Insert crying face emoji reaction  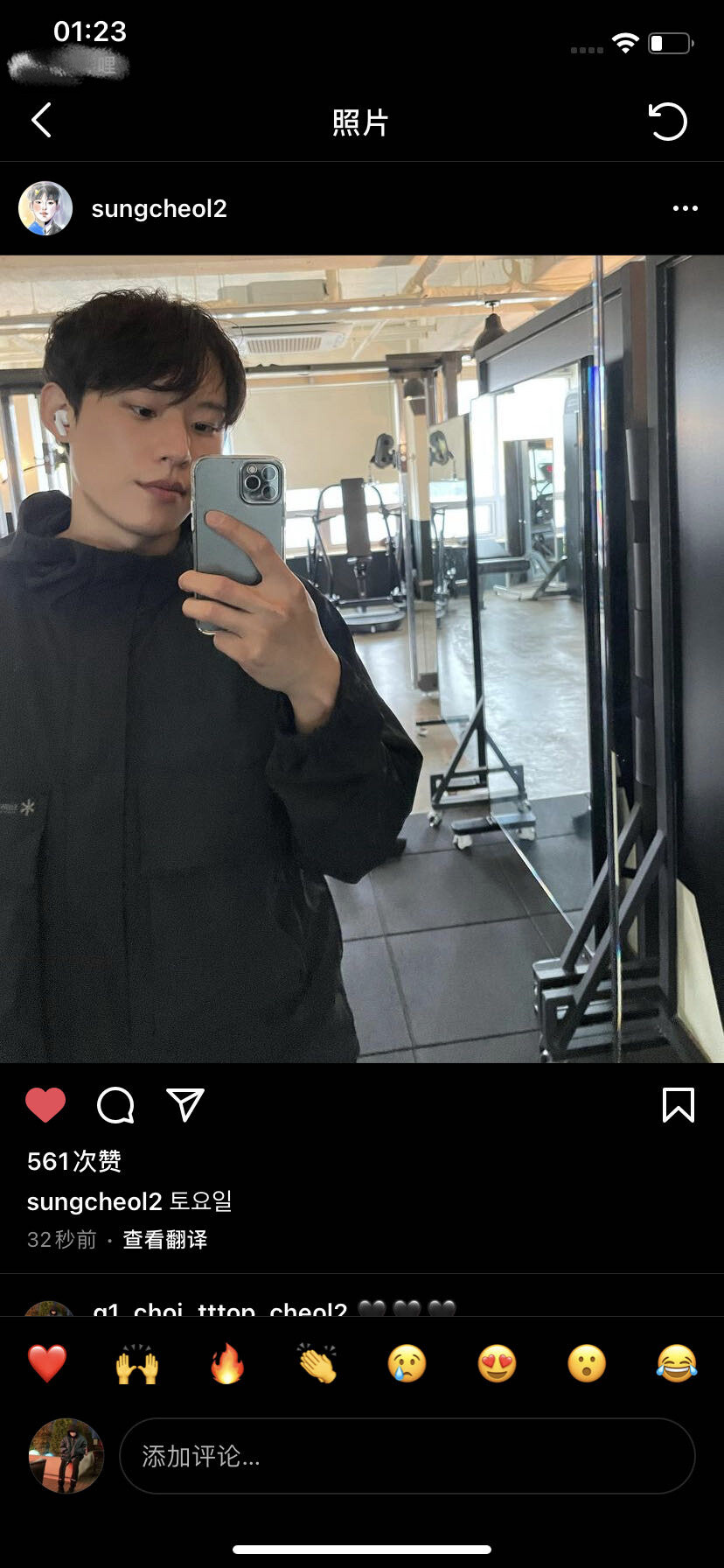click(407, 1363)
